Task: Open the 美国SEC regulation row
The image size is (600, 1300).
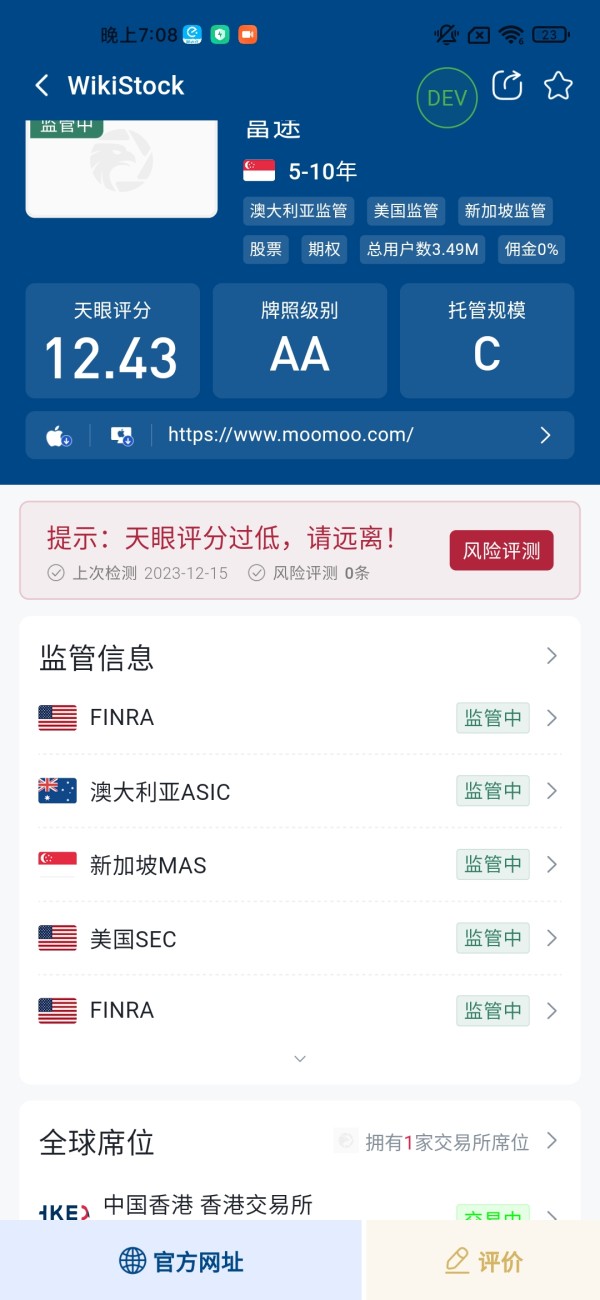Action: click(x=300, y=938)
